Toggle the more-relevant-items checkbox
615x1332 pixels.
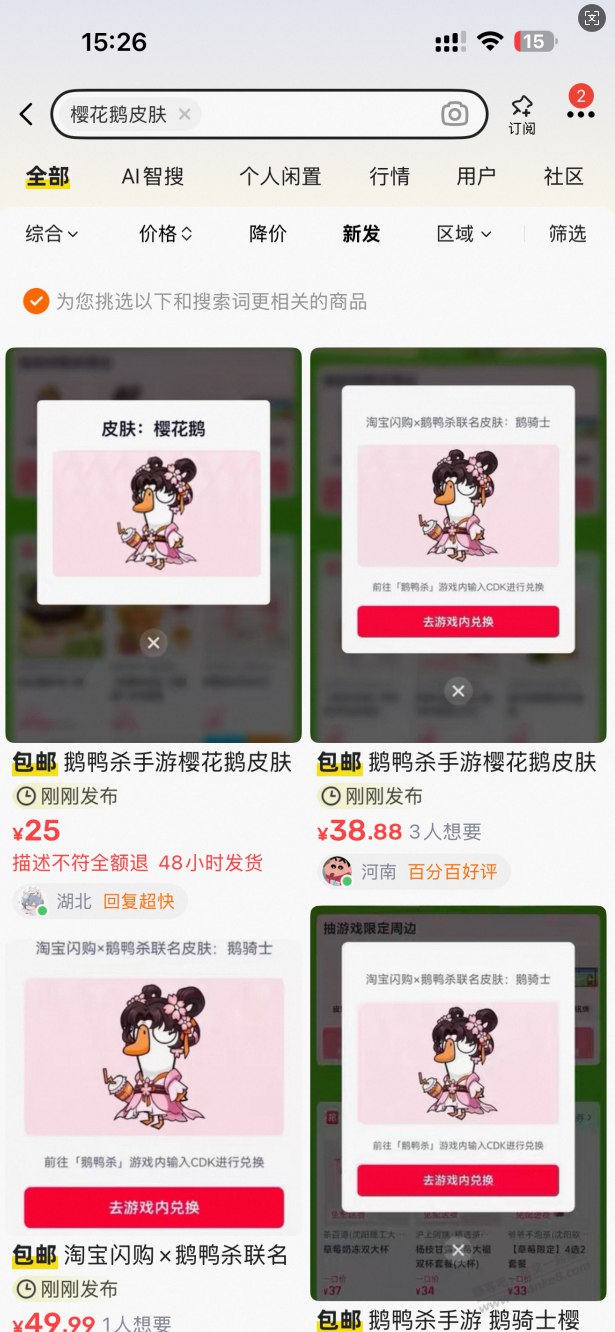36,301
